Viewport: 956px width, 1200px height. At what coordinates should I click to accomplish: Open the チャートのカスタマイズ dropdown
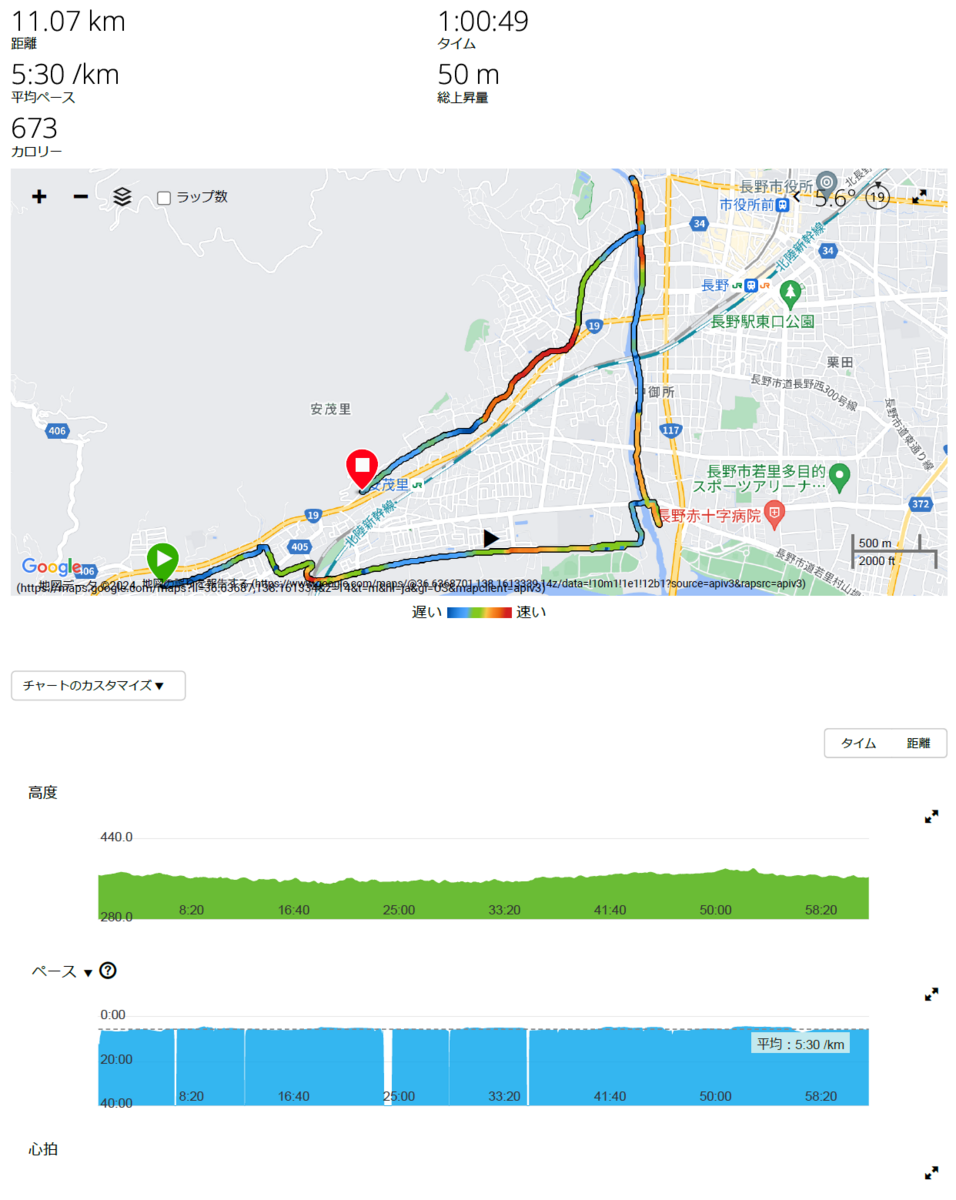tap(98, 685)
